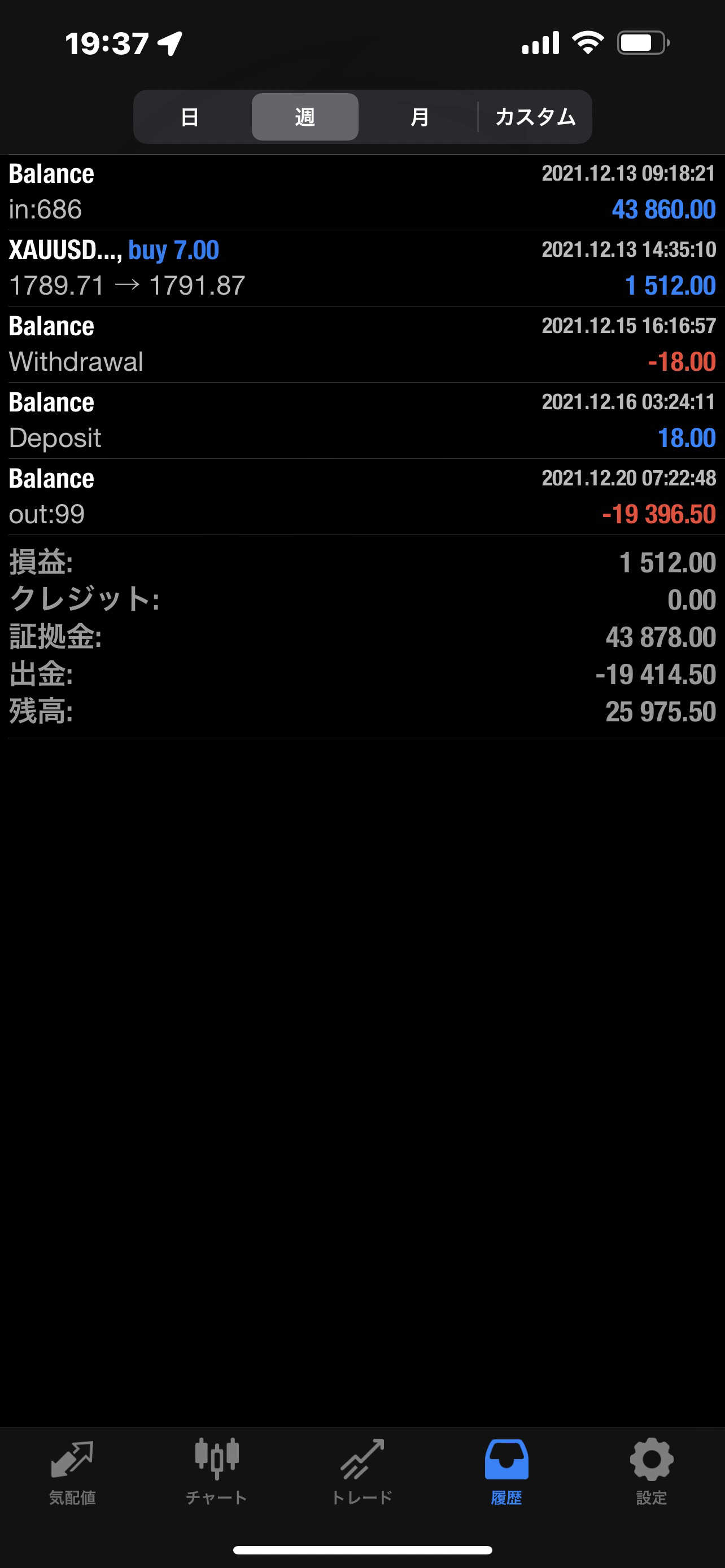This screenshot has width=725, height=1568.
Task: Switch history period to 月 (month)
Action: [420, 117]
